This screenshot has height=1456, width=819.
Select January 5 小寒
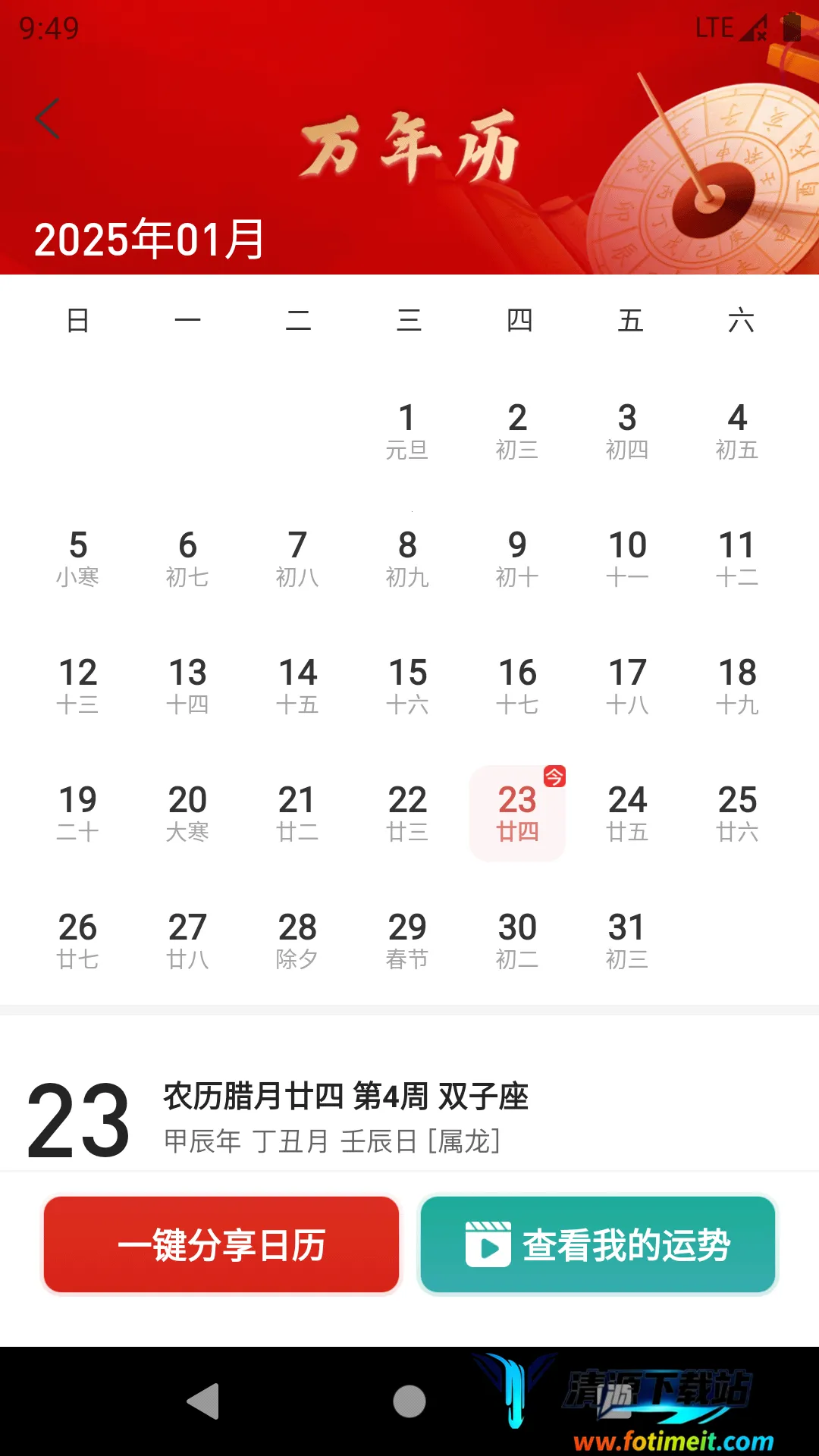coord(77,558)
